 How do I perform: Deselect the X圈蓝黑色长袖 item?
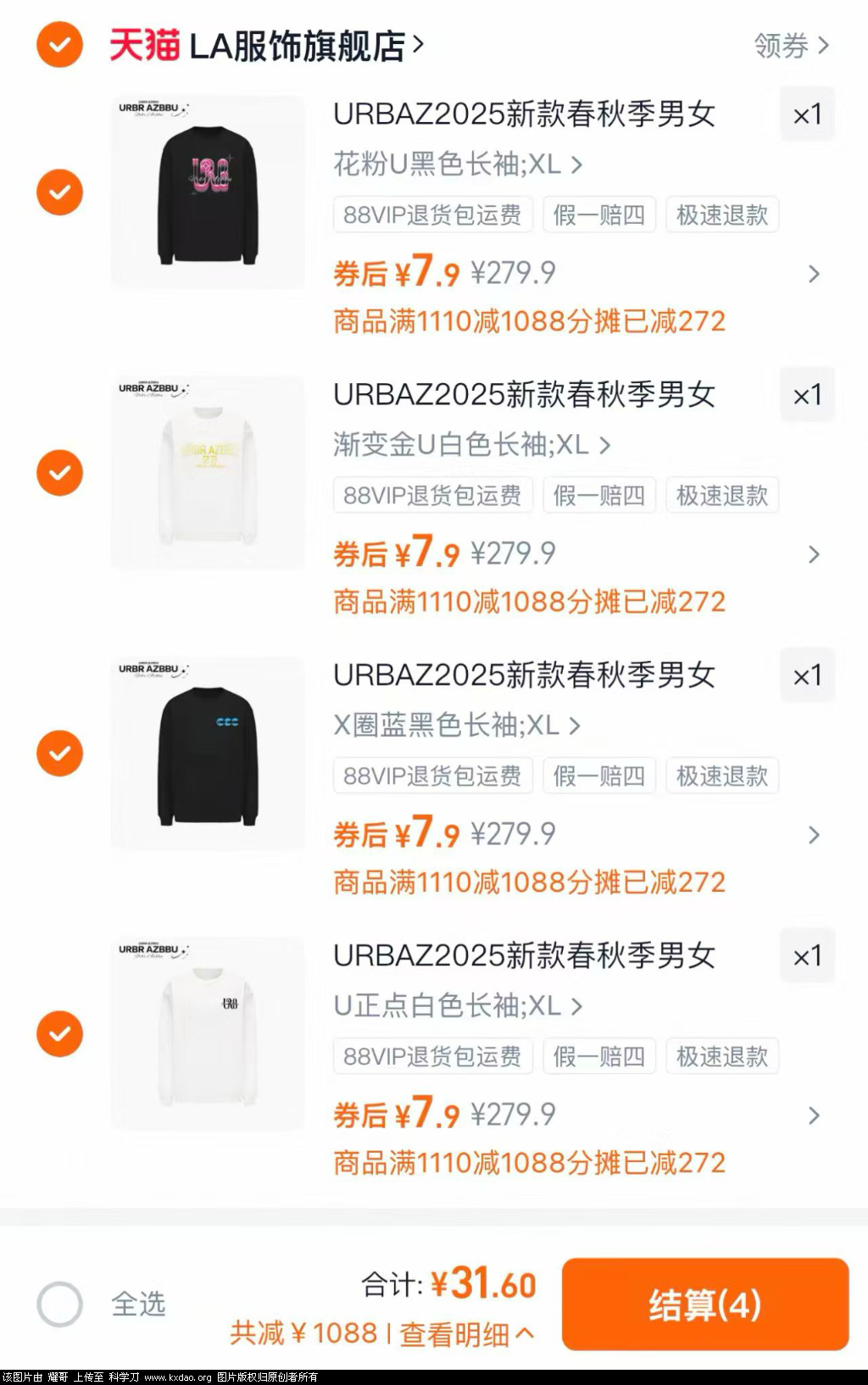[x=59, y=753]
